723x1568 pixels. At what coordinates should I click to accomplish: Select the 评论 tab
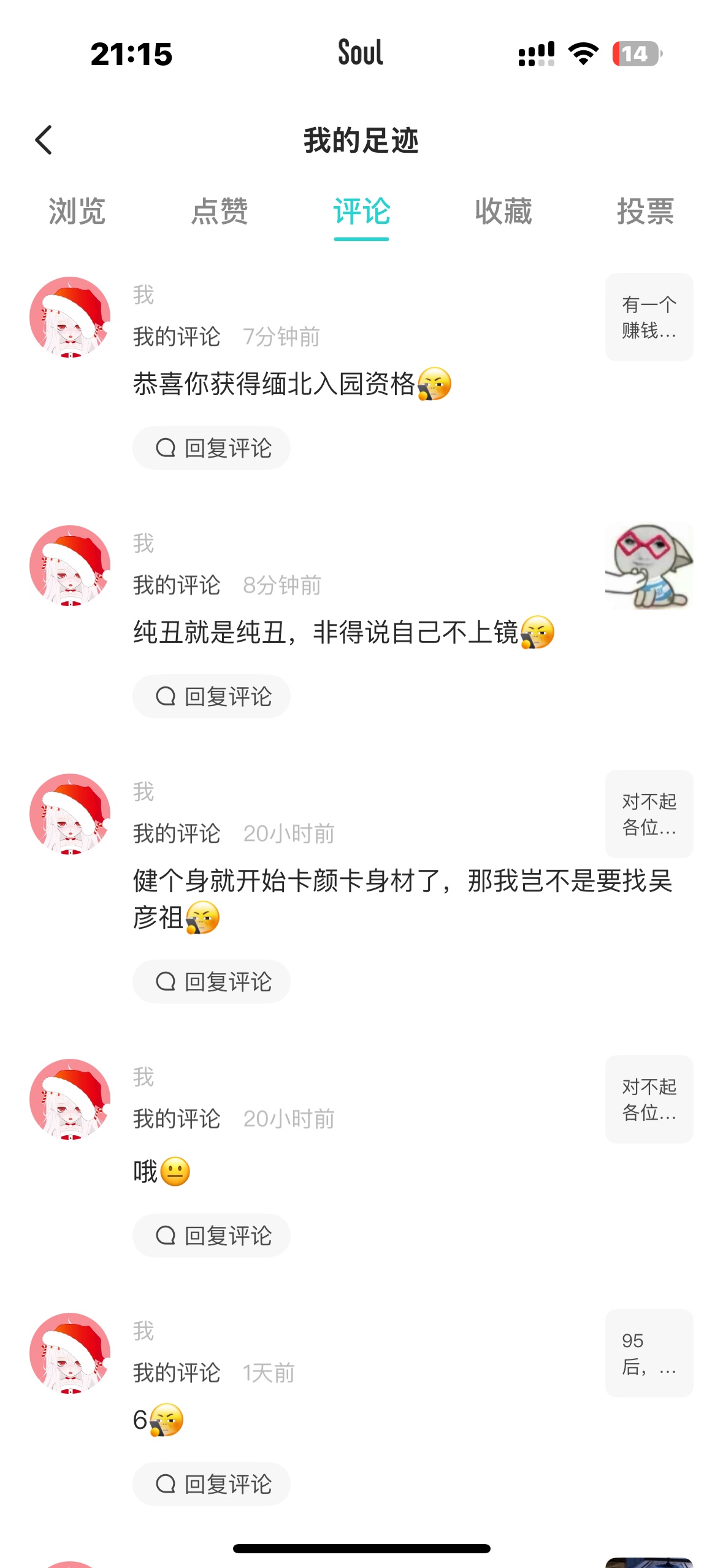[361, 212]
